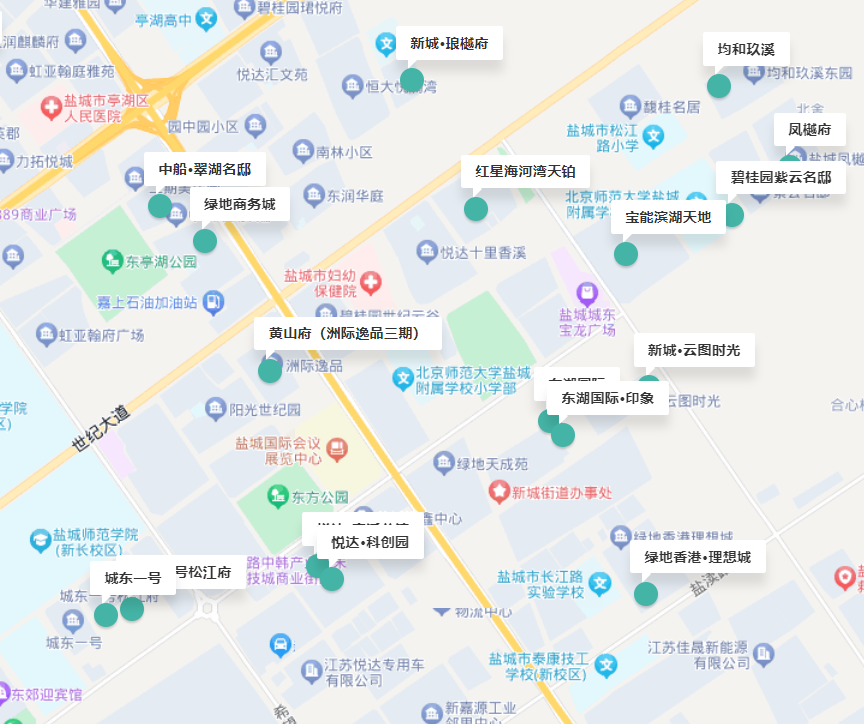This screenshot has height=724, width=864.
Task: Open 碧桂园紫云名邸 marker
Action: [x=733, y=214]
